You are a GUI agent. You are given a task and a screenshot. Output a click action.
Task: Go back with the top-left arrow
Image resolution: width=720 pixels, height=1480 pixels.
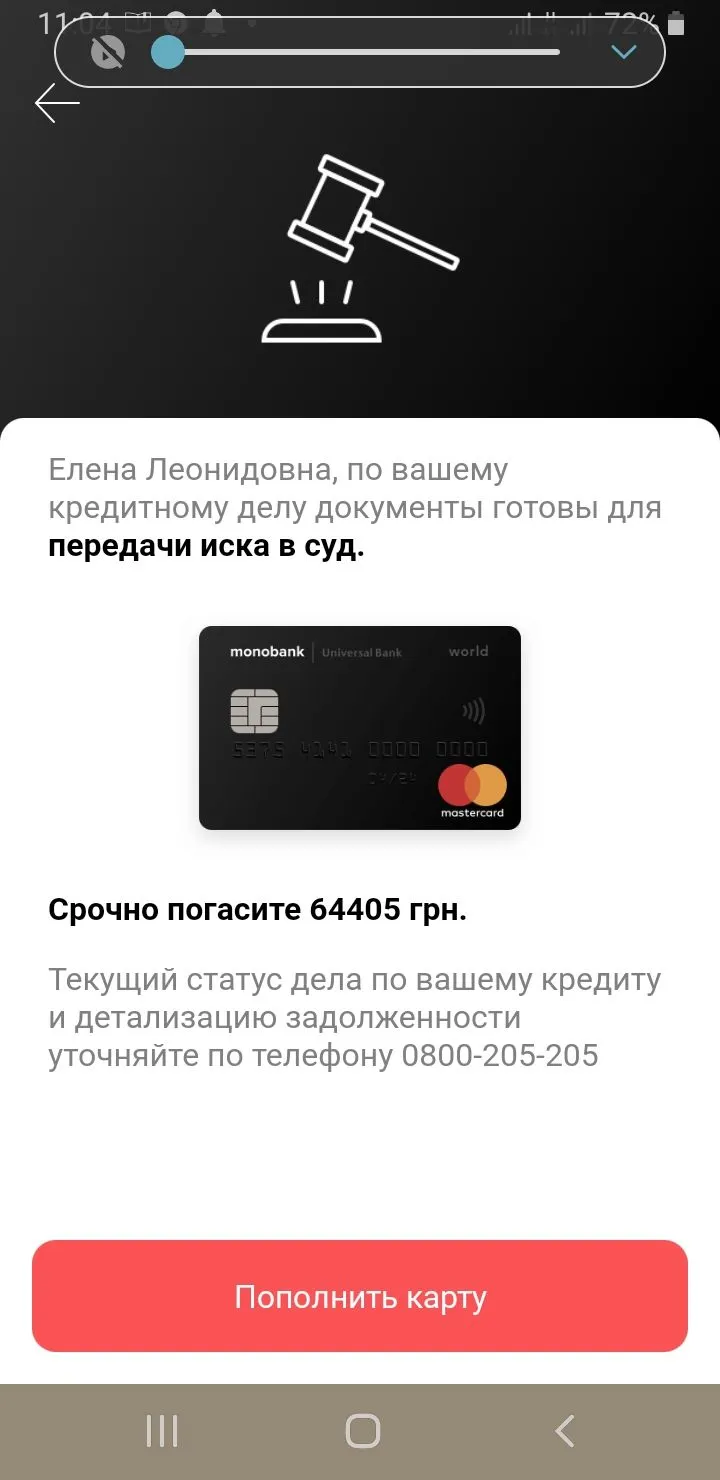coord(56,103)
